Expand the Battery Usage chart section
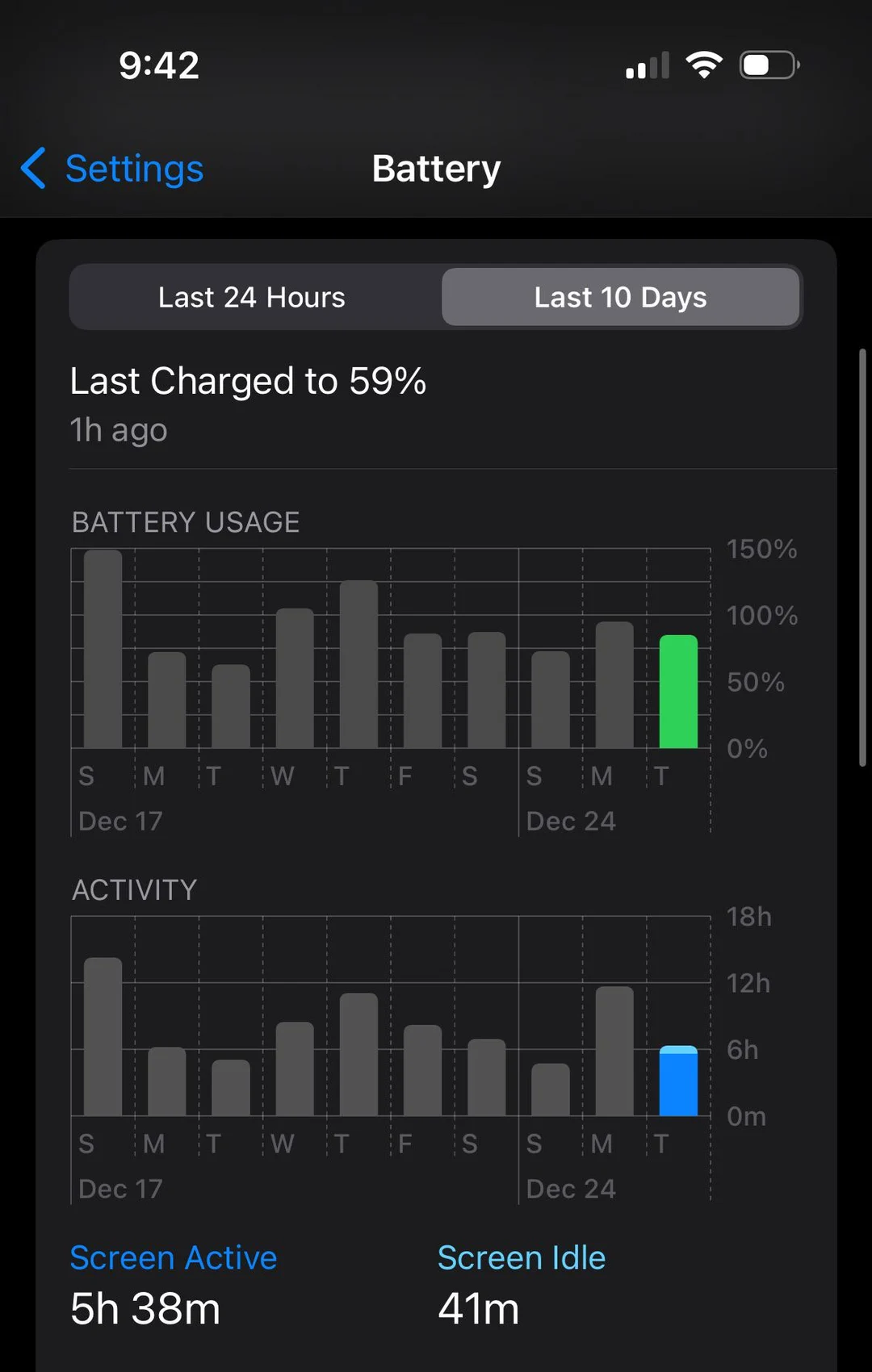Screen dimensions: 872x1372 [x=186, y=521]
